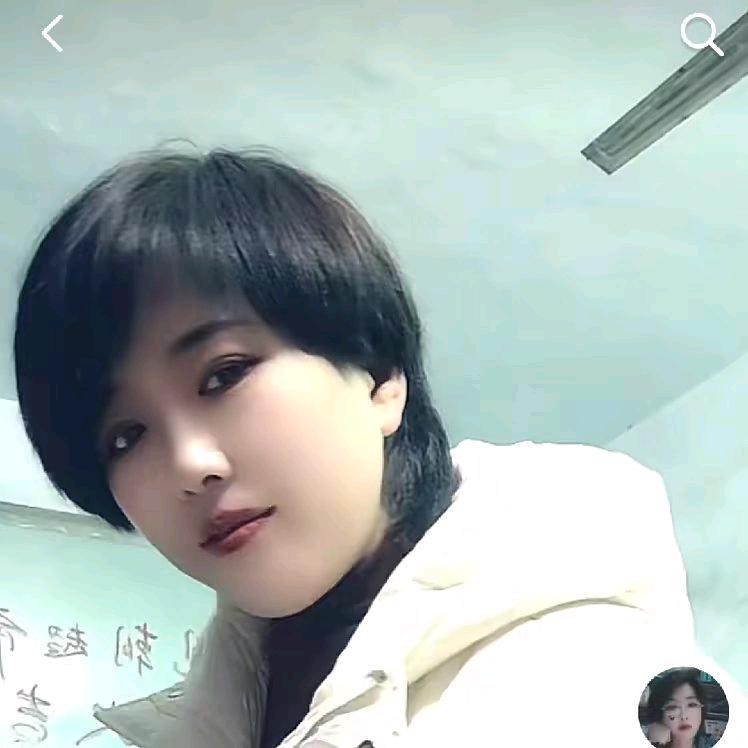Open search with the magnifier icon
Viewport: 748px width, 748px height.
pos(701,34)
